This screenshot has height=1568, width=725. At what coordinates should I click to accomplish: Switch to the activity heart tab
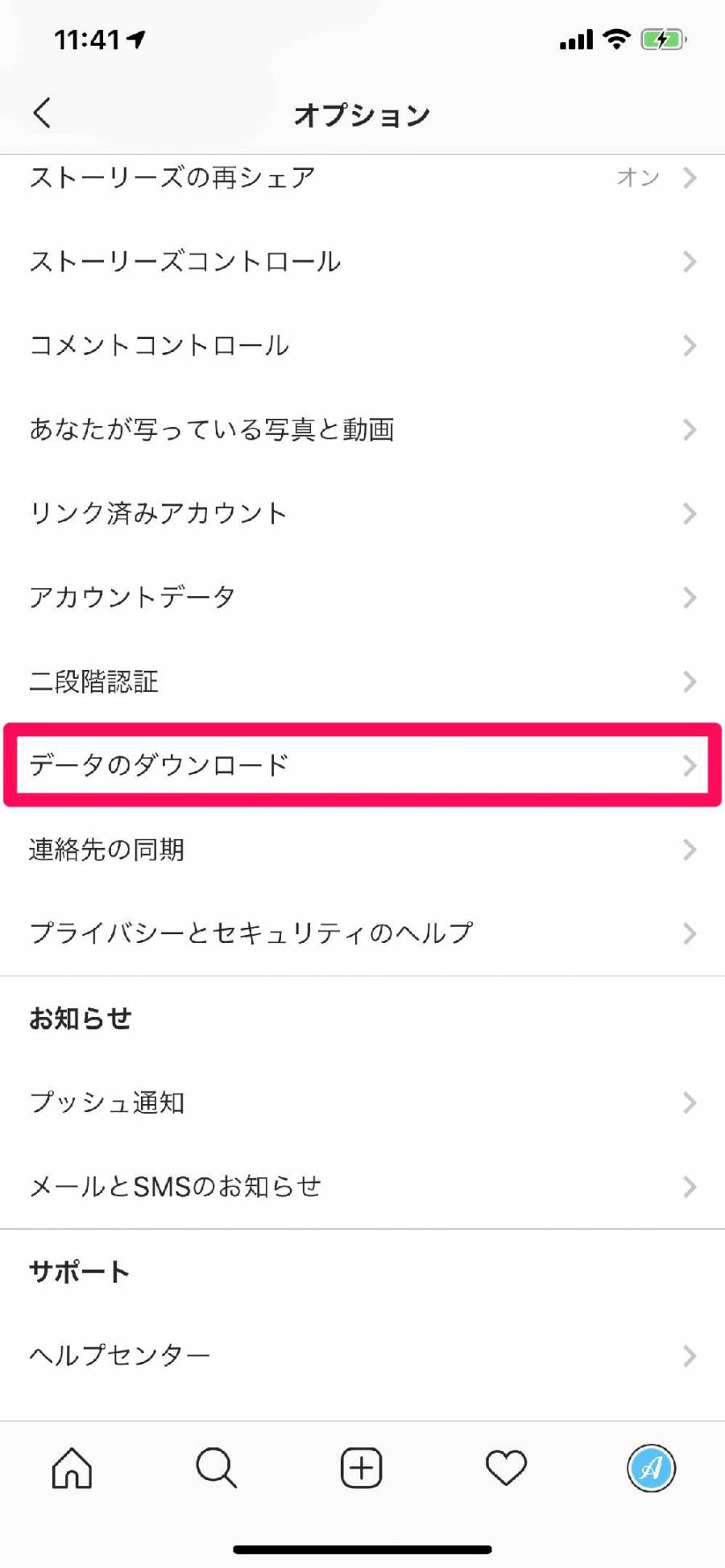tap(506, 1467)
